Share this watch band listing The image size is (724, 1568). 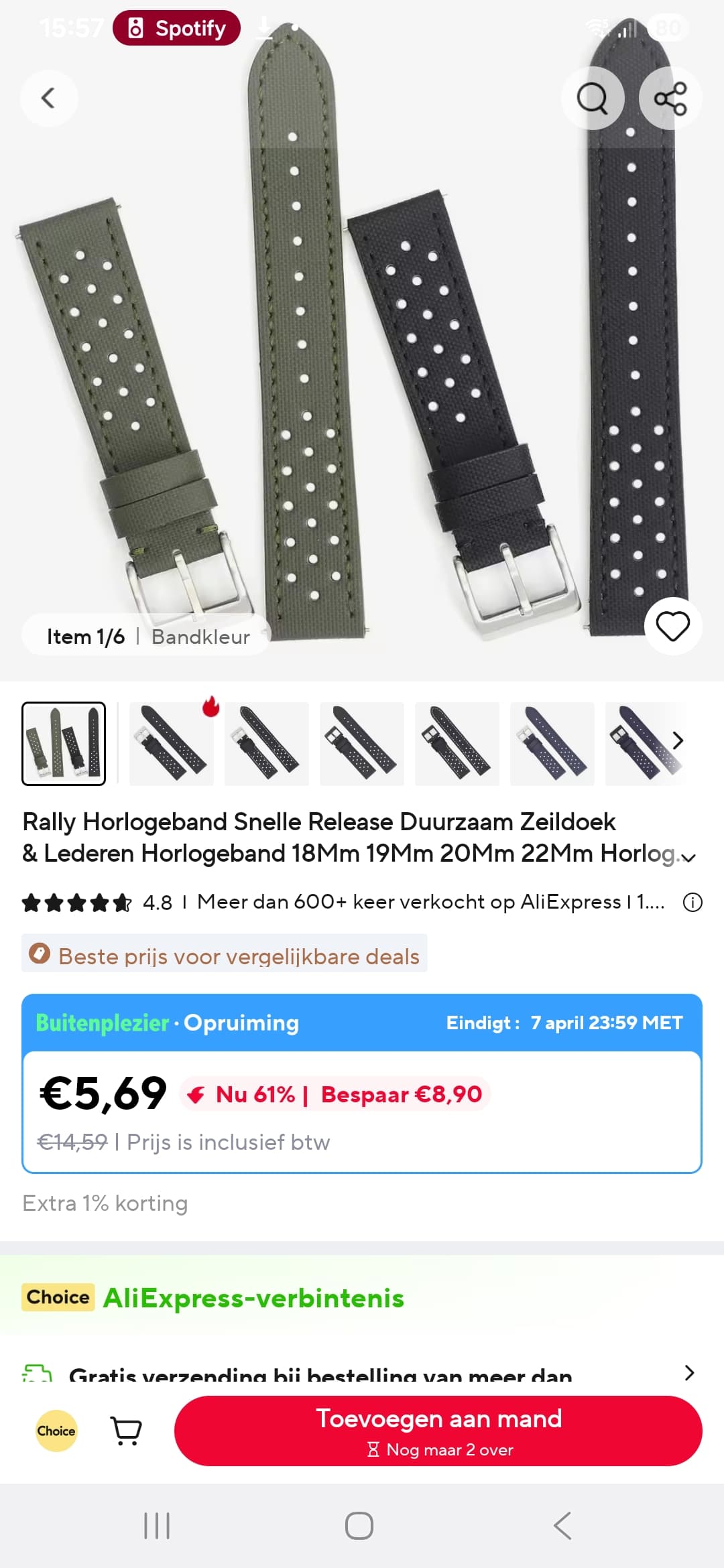point(670,99)
